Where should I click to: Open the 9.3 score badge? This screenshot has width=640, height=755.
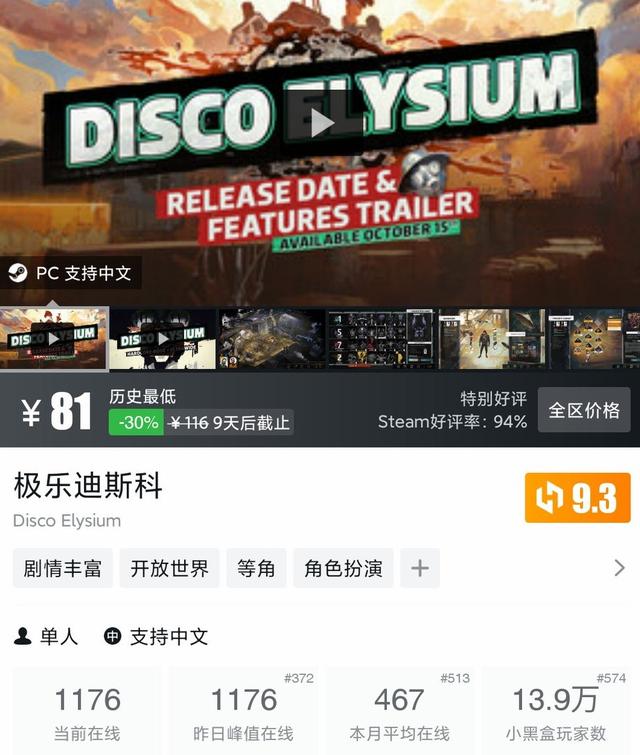pyautogui.click(x=577, y=498)
